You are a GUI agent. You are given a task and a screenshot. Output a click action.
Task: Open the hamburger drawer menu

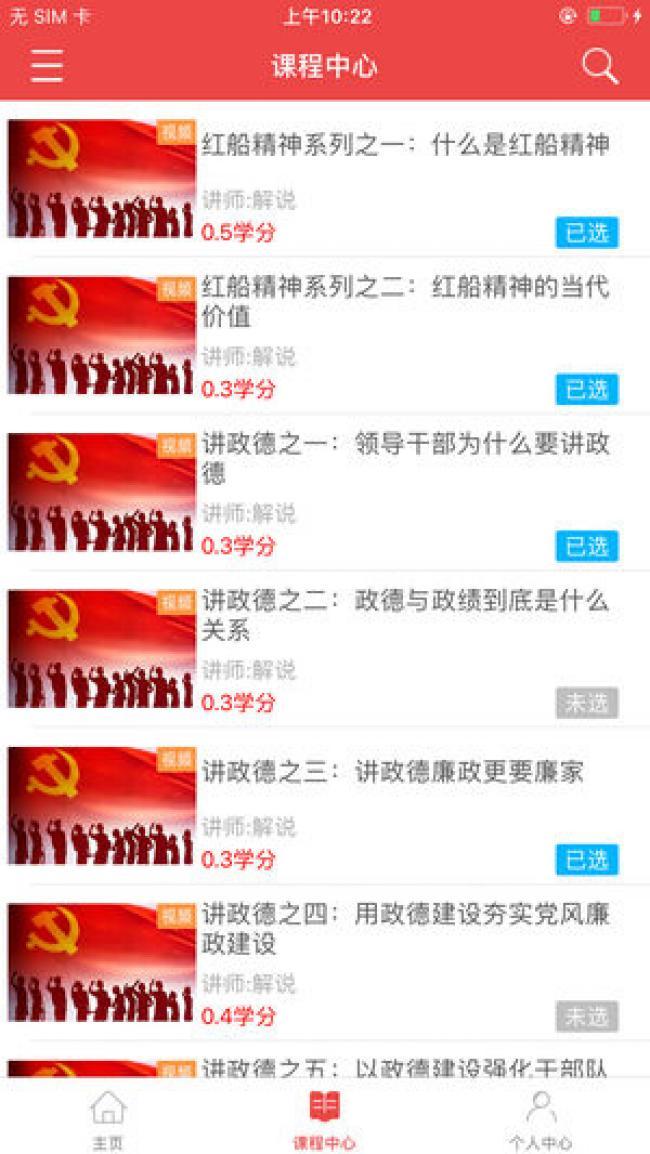(46, 66)
